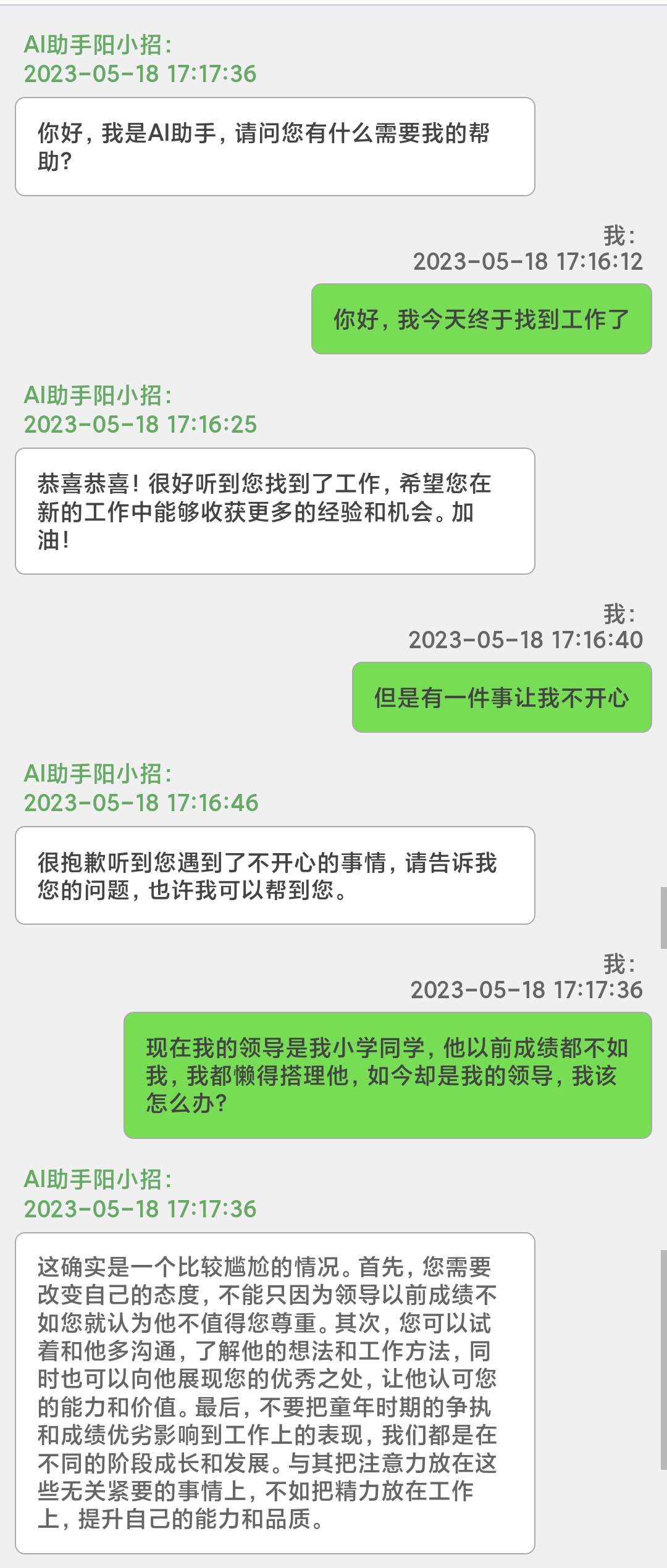Select the timestamp 2023-05-18 17:16:12
The height and width of the screenshot is (1568, 667).
click(x=528, y=262)
